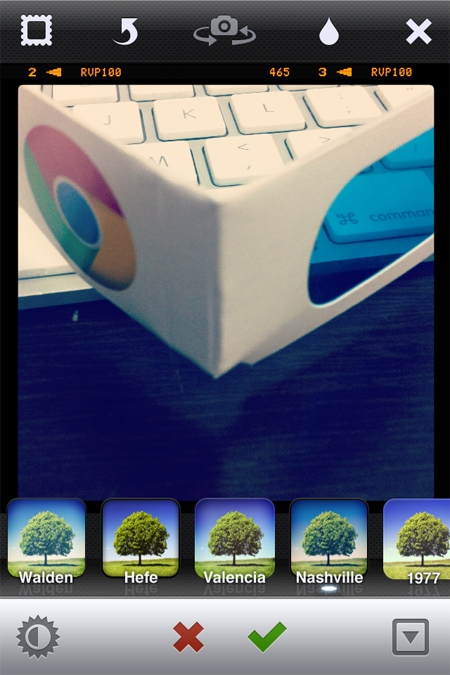This screenshot has height=675, width=450.
Task: Apply the Hefe filter
Action: click(x=140, y=542)
